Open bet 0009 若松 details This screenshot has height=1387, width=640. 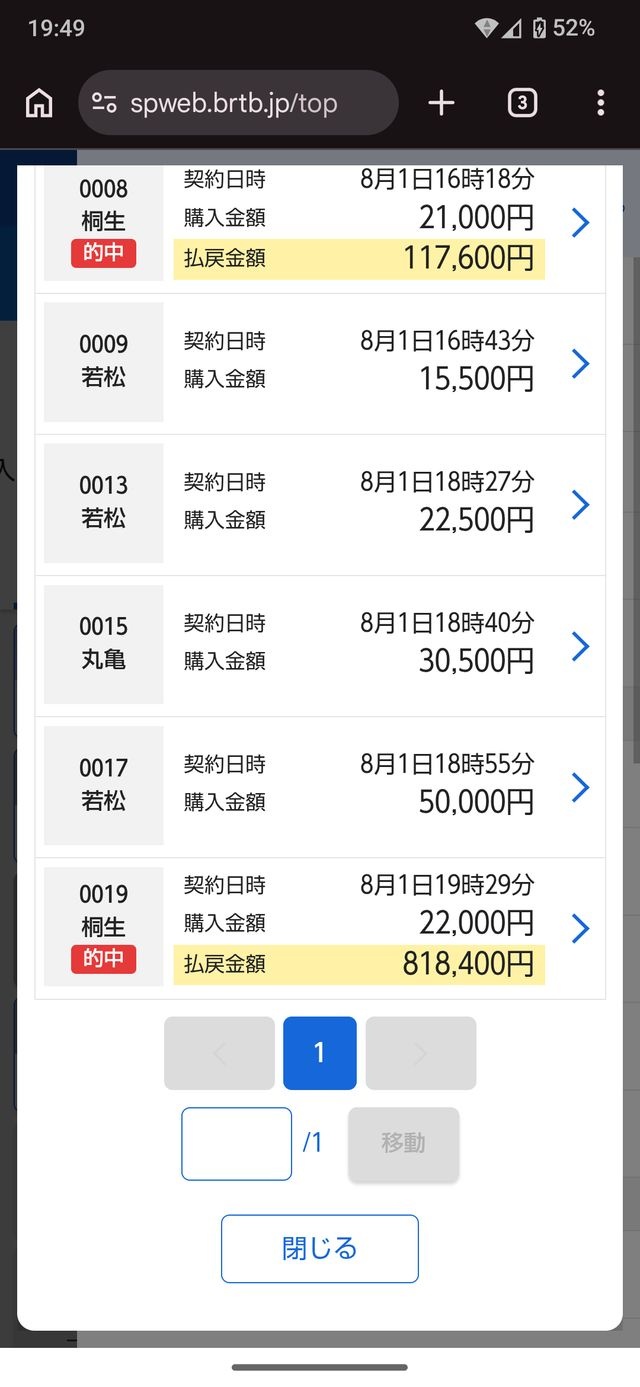click(x=320, y=364)
